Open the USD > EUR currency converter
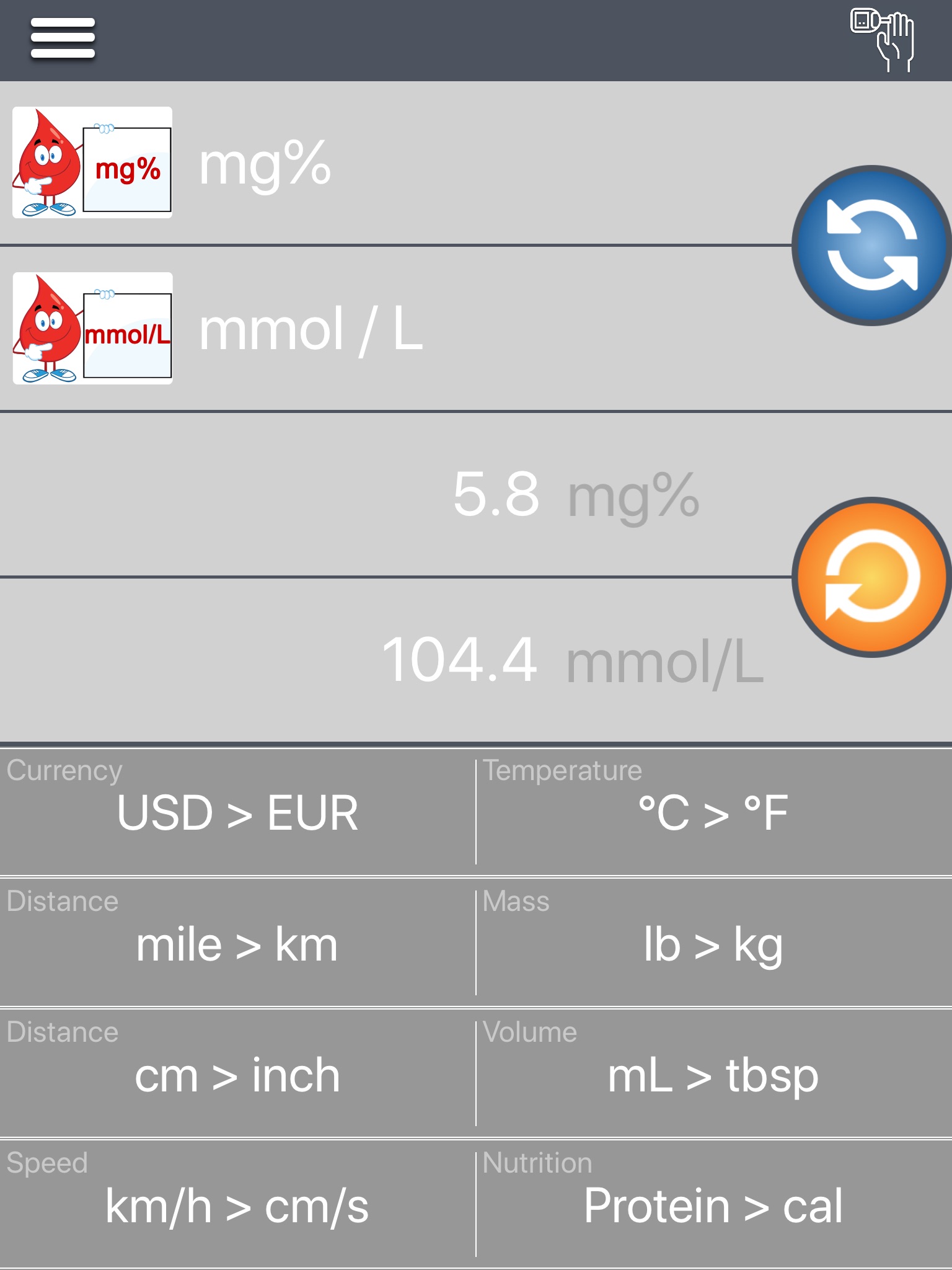Image resolution: width=952 pixels, height=1270 pixels. click(x=237, y=812)
